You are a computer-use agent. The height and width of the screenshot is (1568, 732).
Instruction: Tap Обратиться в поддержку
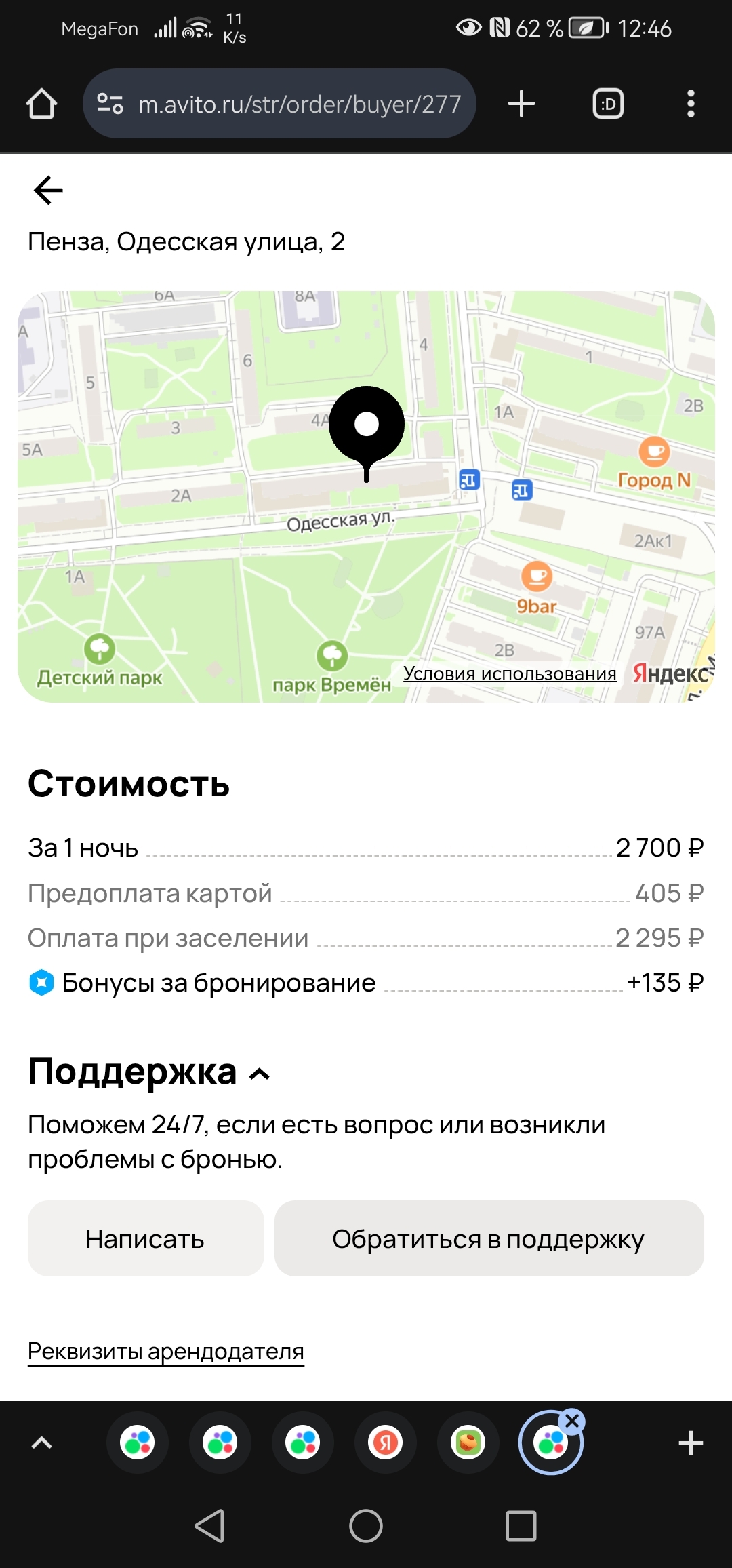[x=489, y=1239]
